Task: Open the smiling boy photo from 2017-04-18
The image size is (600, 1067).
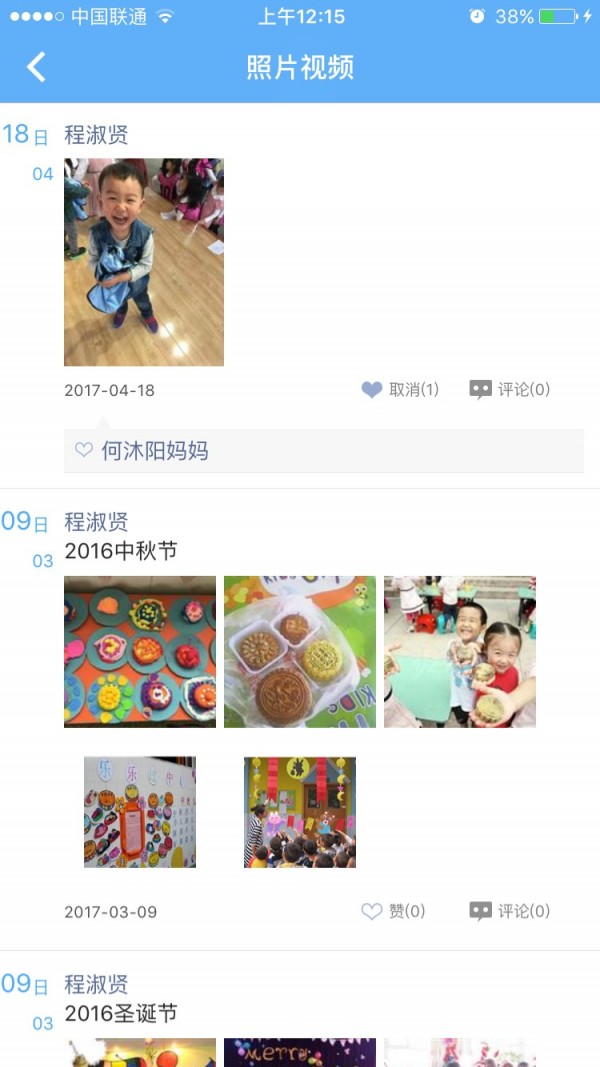Action: coord(144,262)
